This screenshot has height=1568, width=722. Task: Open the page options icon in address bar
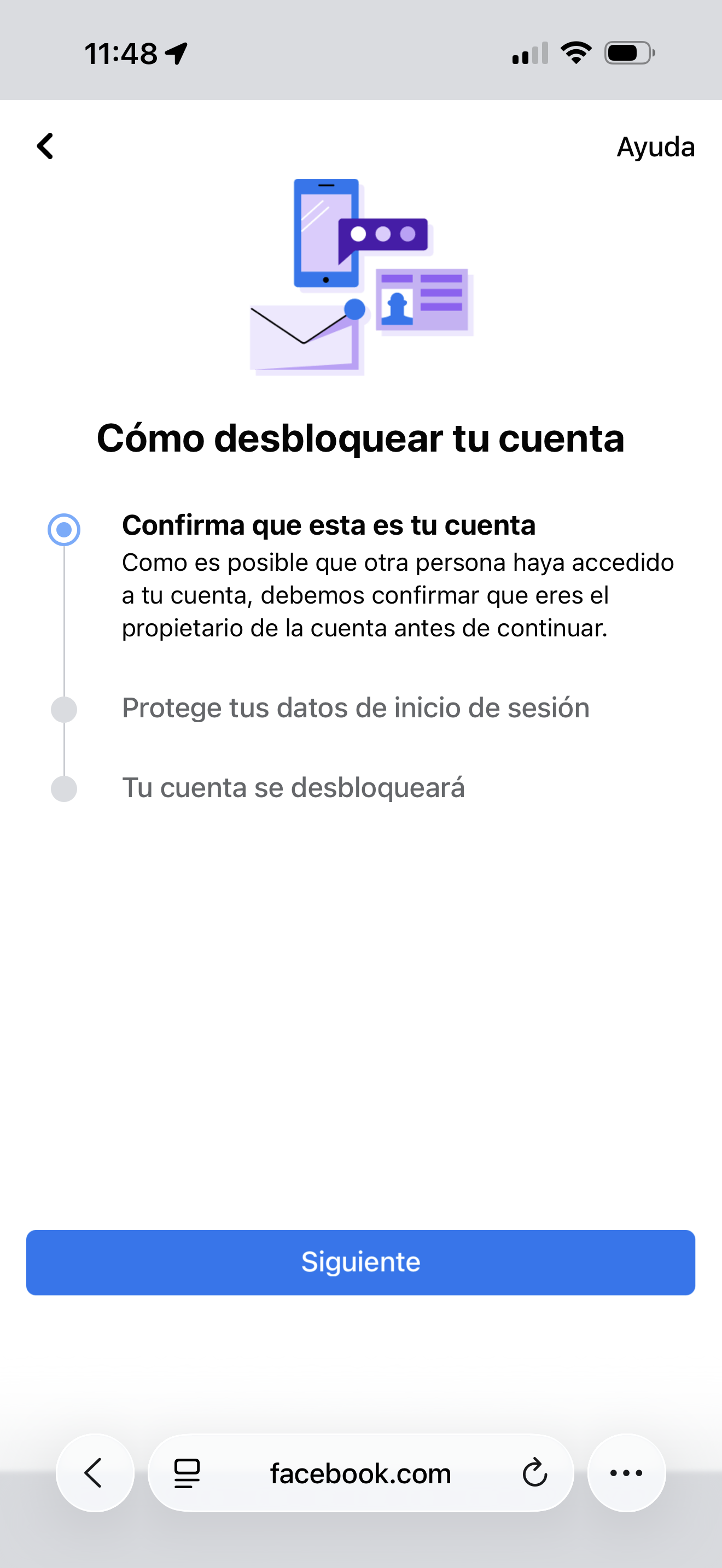pyautogui.click(x=187, y=1473)
